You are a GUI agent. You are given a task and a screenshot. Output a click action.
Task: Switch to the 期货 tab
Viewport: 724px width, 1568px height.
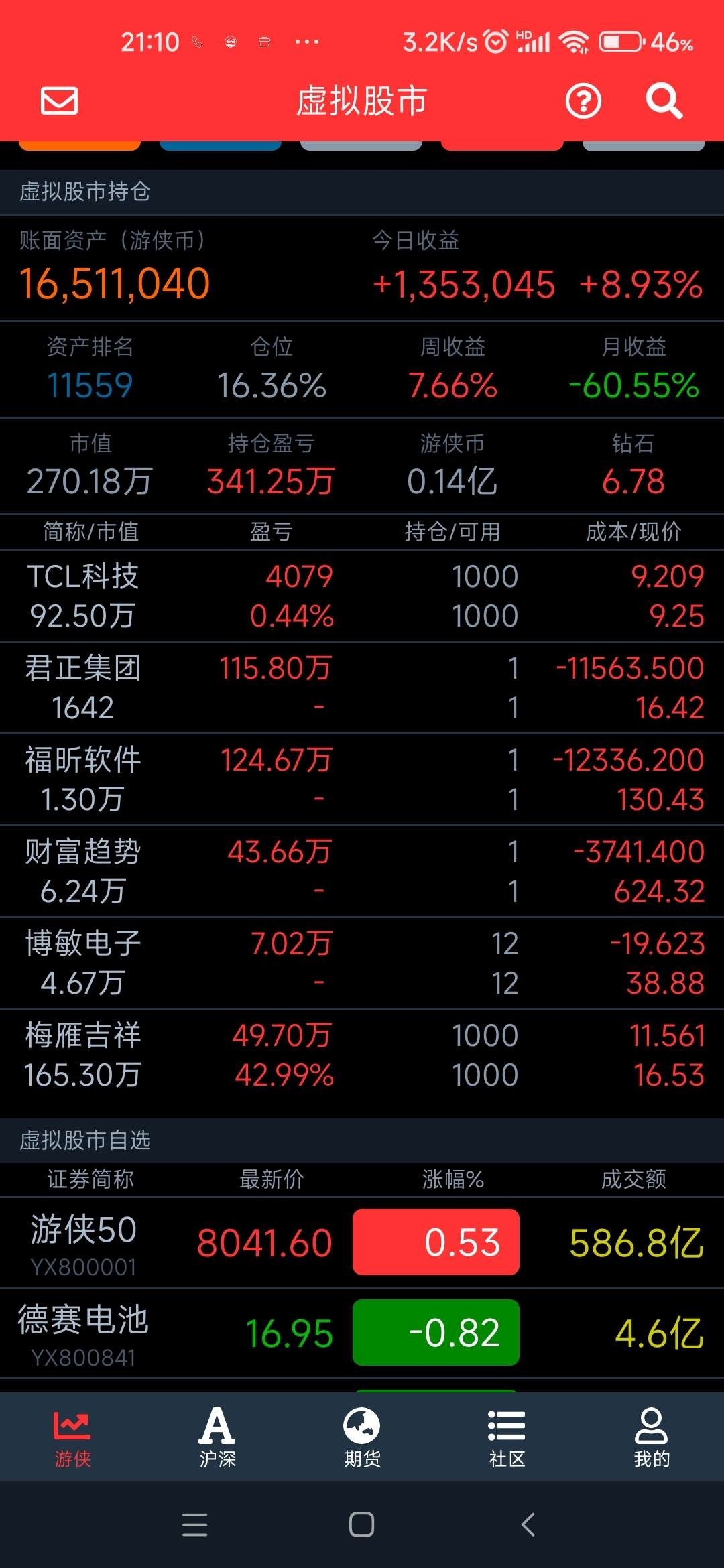click(362, 1437)
